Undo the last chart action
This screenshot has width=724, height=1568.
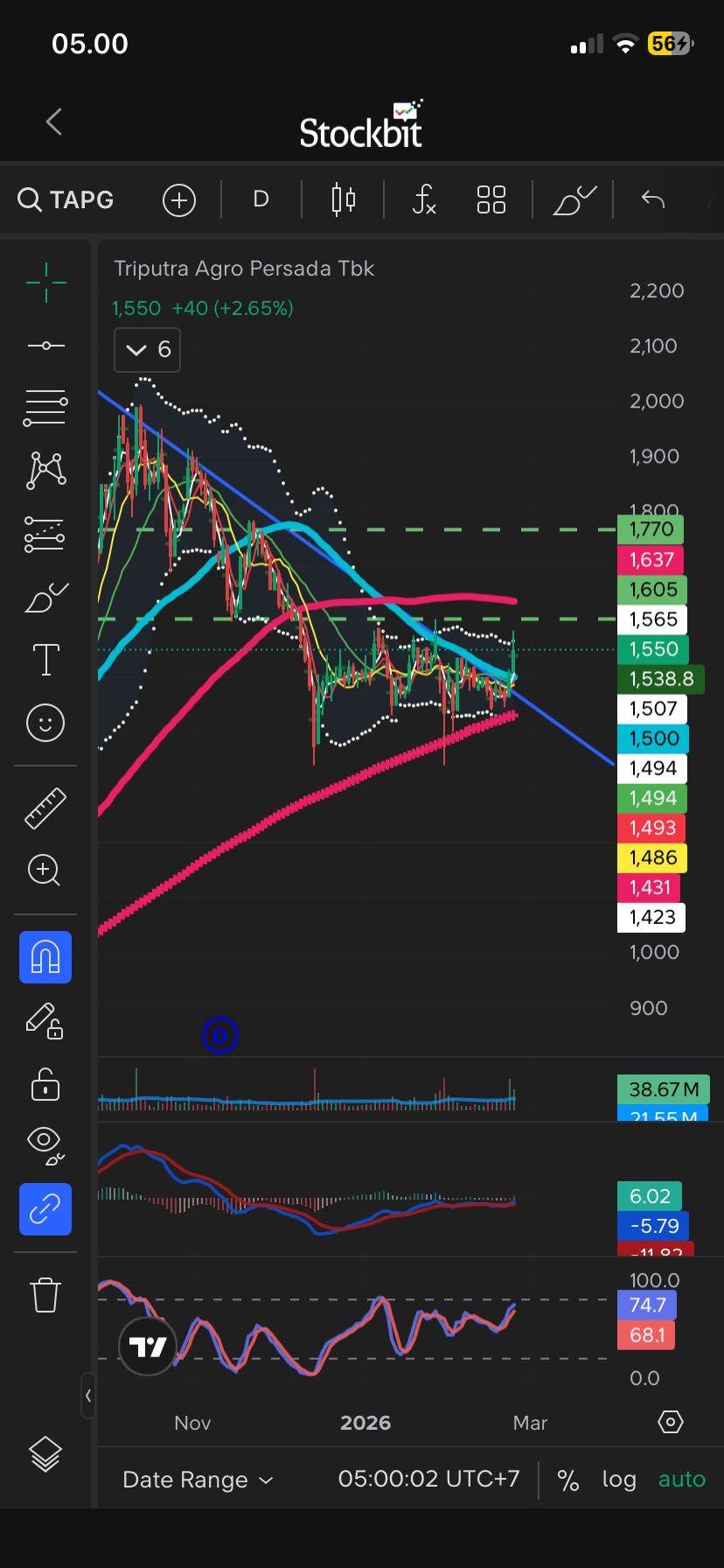(653, 200)
